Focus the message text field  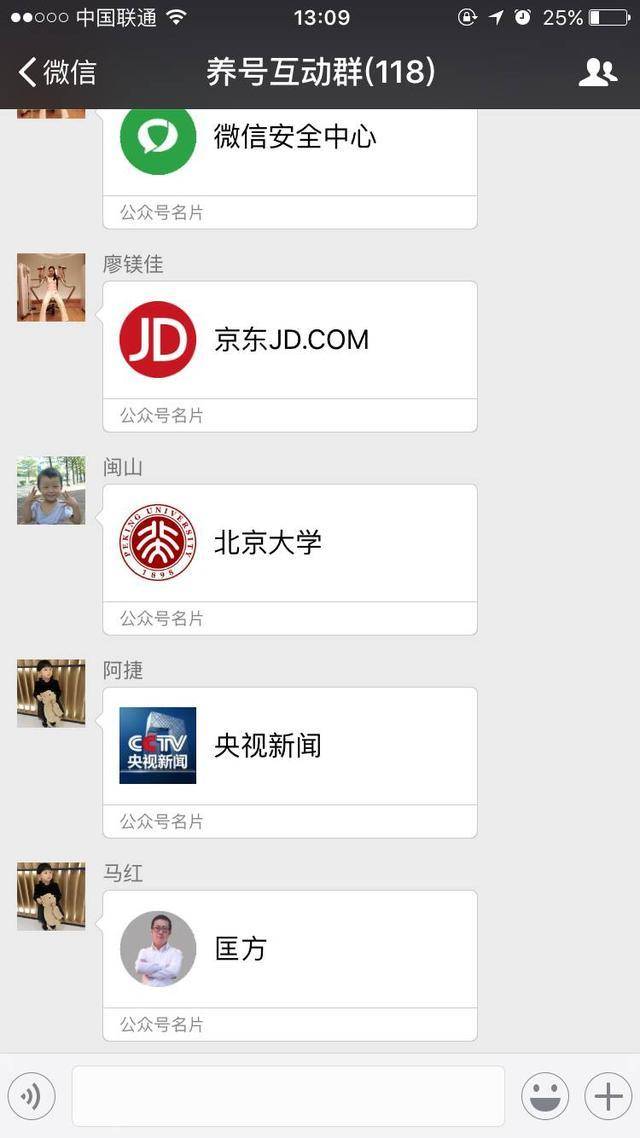[x=288, y=1097]
